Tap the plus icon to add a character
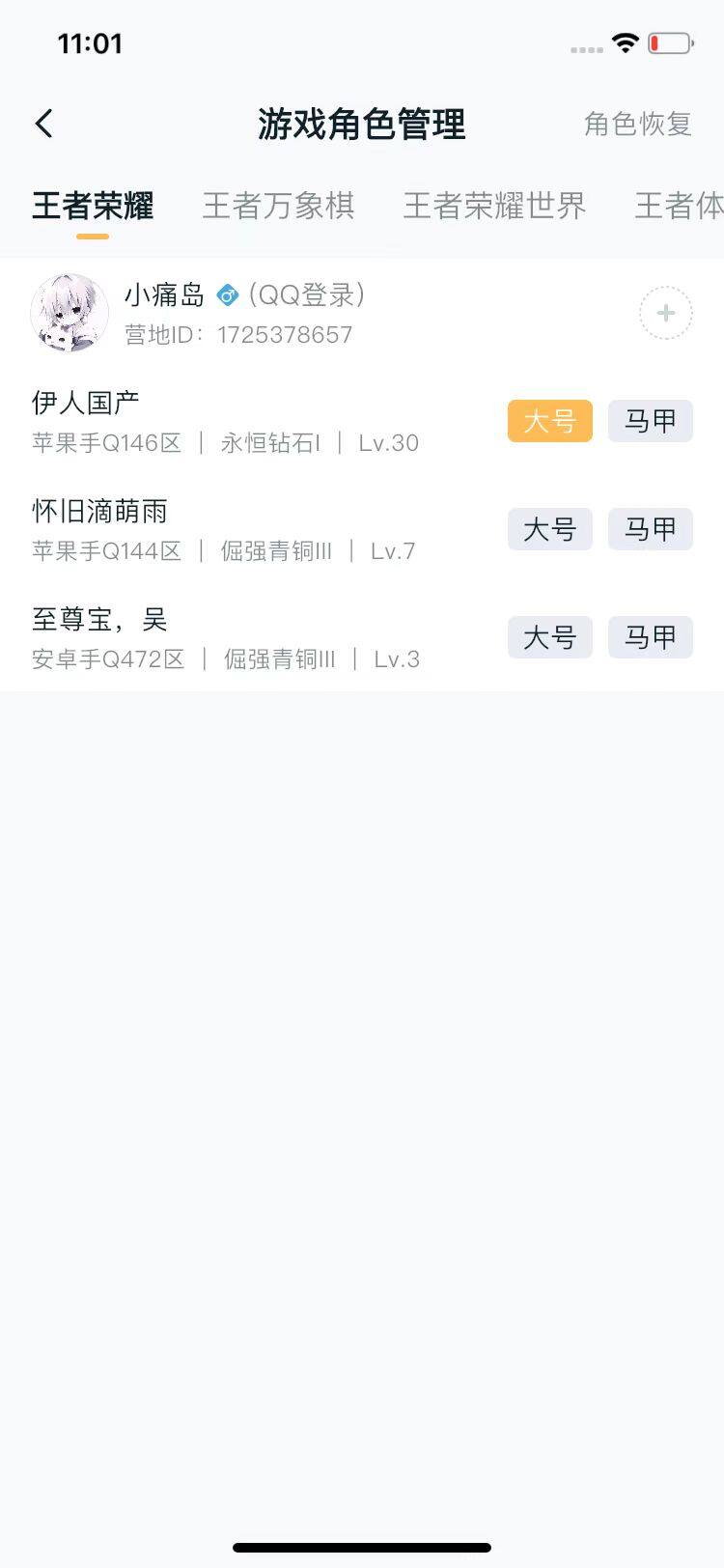The height and width of the screenshot is (1568, 724). pyautogui.click(x=665, y=312)
